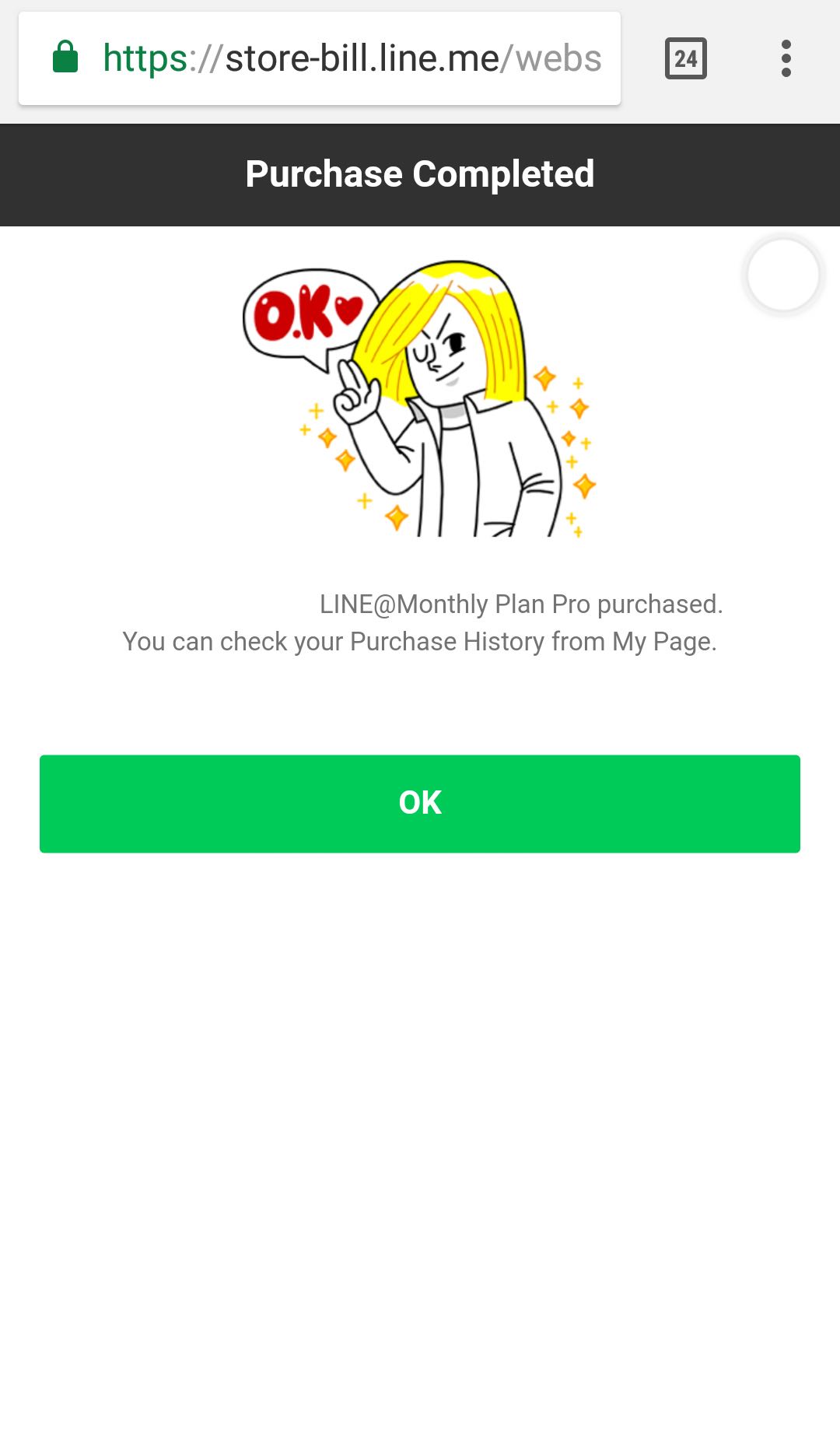Open the browser overflow menu

[x=786, y=58]
